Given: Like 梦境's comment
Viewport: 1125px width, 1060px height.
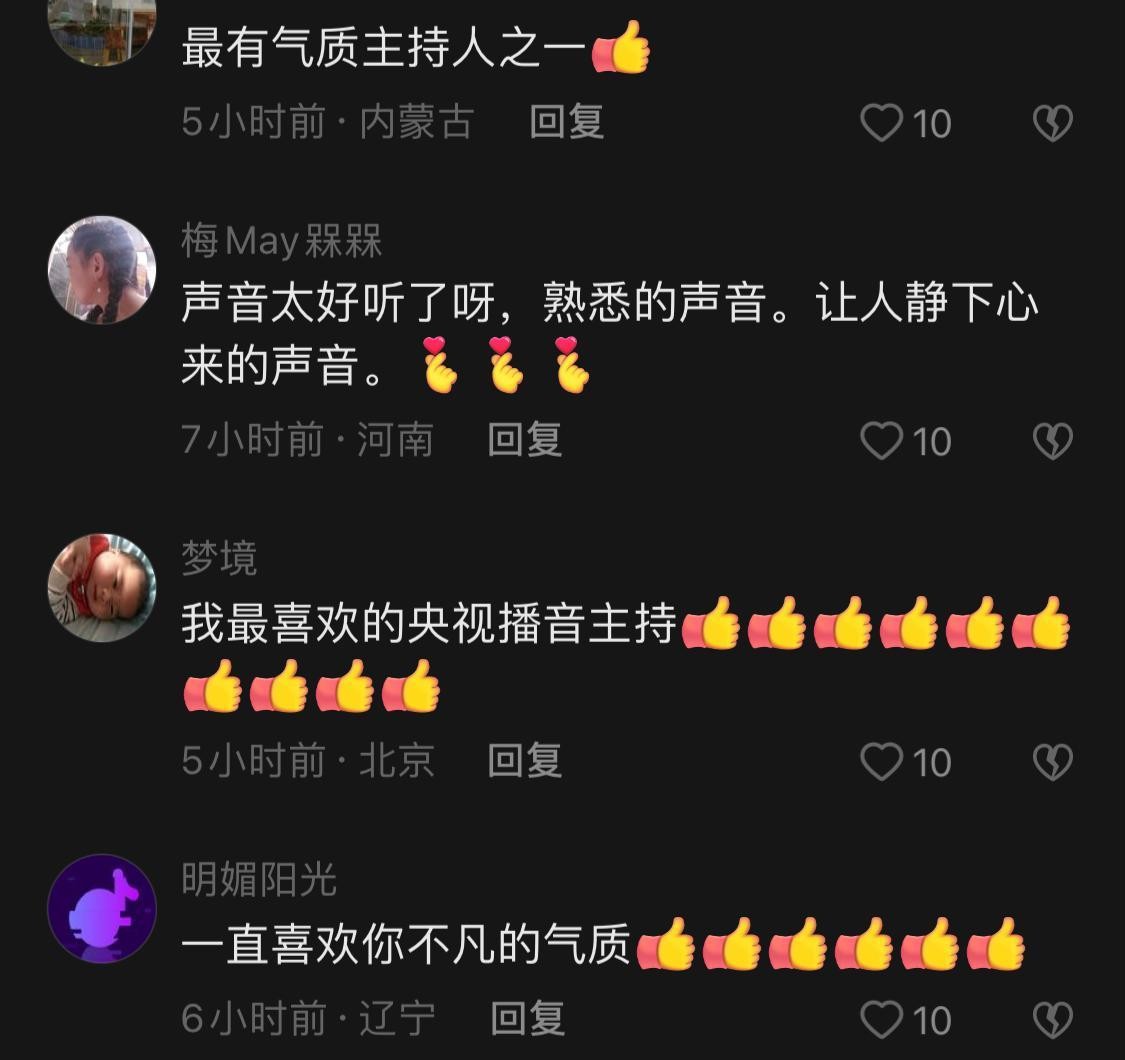Looking at the screenshot, I should (x=882, y=762).
